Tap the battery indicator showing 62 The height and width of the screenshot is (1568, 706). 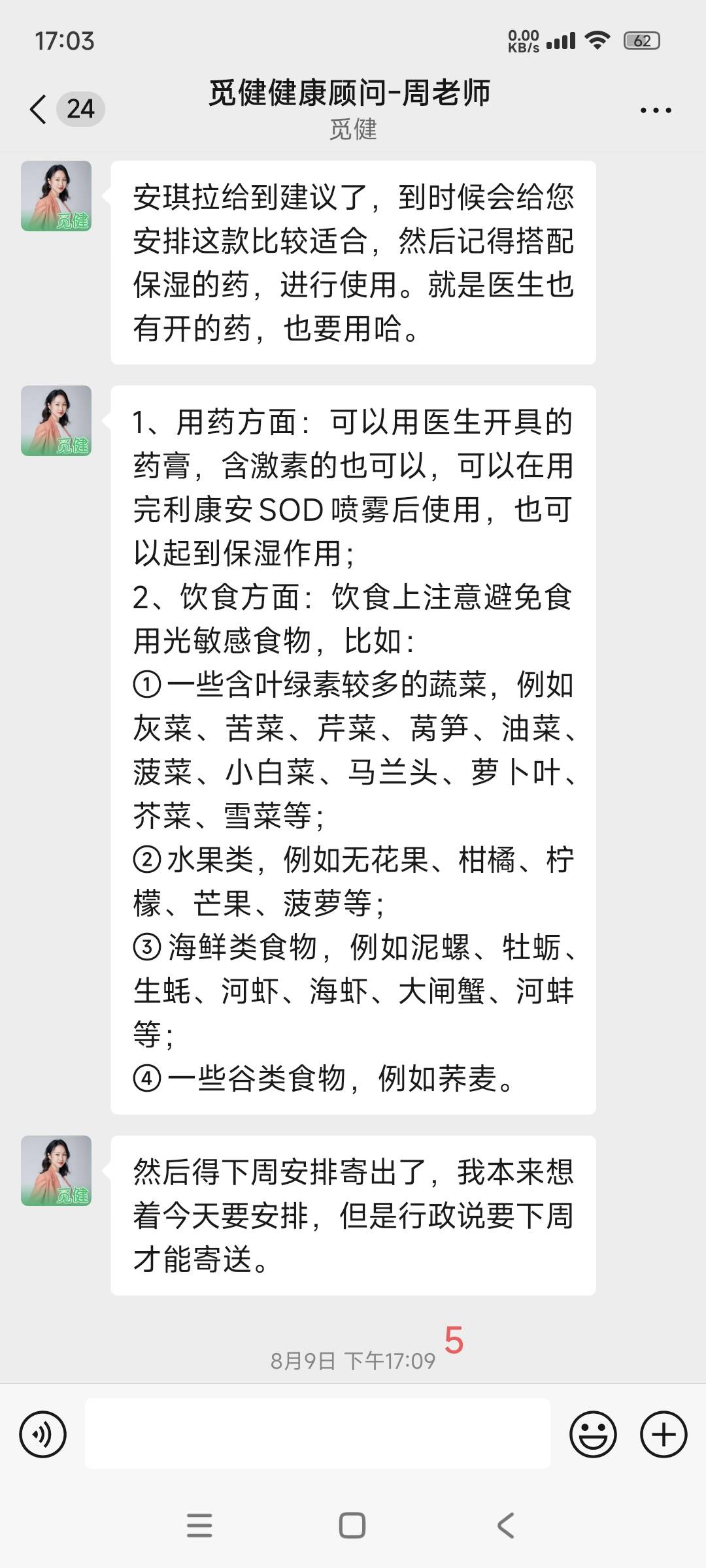[x=641, y=41]
